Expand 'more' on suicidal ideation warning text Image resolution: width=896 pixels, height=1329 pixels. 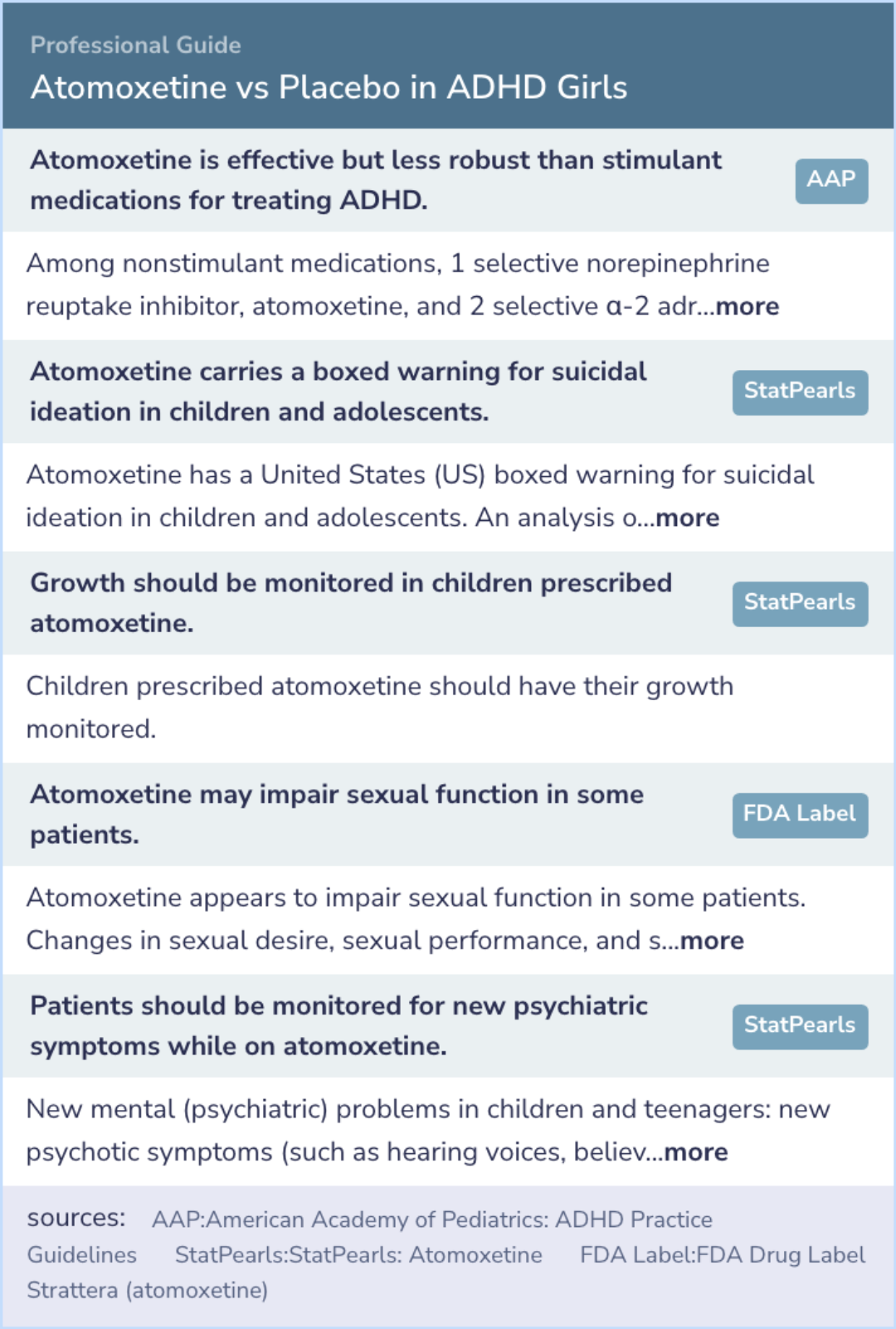687,518
